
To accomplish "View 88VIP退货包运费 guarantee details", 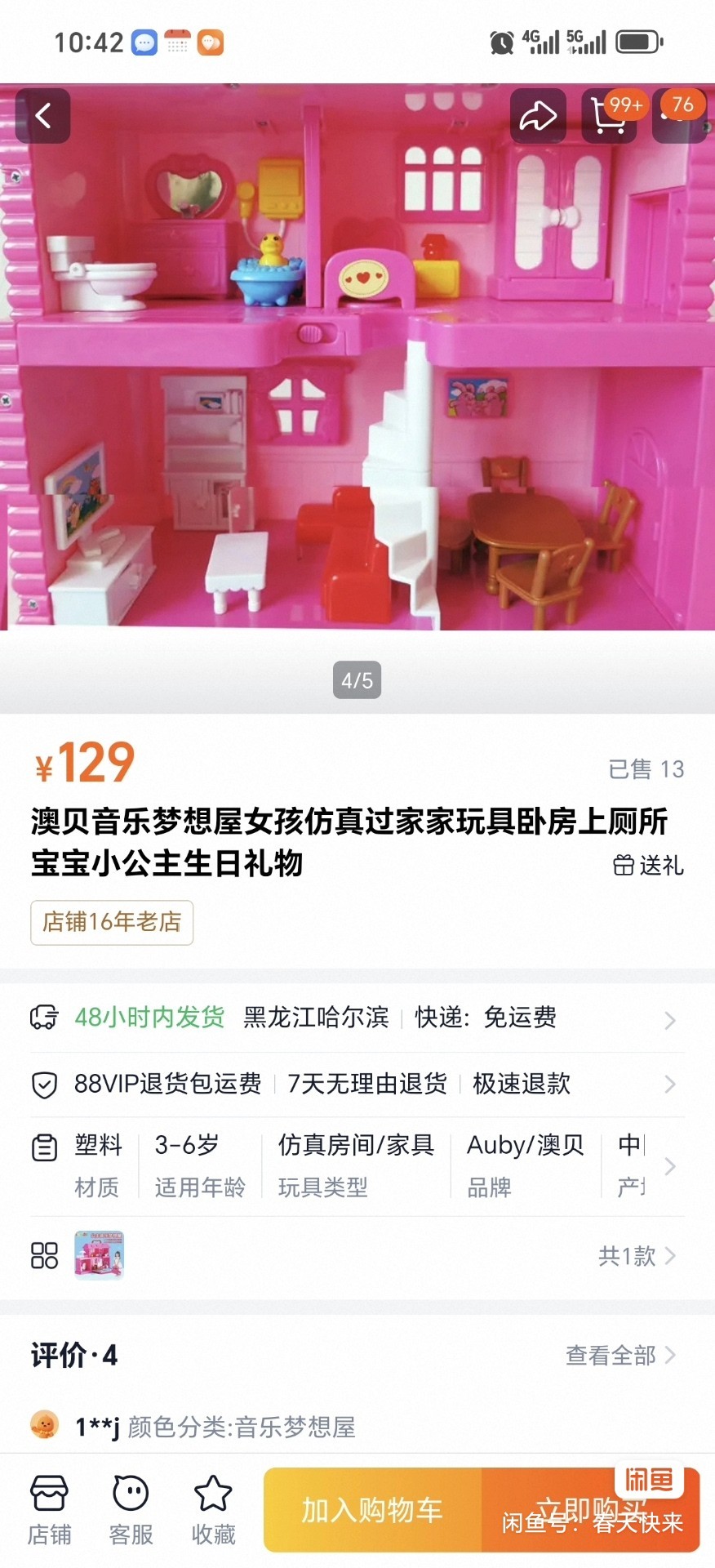I will 357,1084.
